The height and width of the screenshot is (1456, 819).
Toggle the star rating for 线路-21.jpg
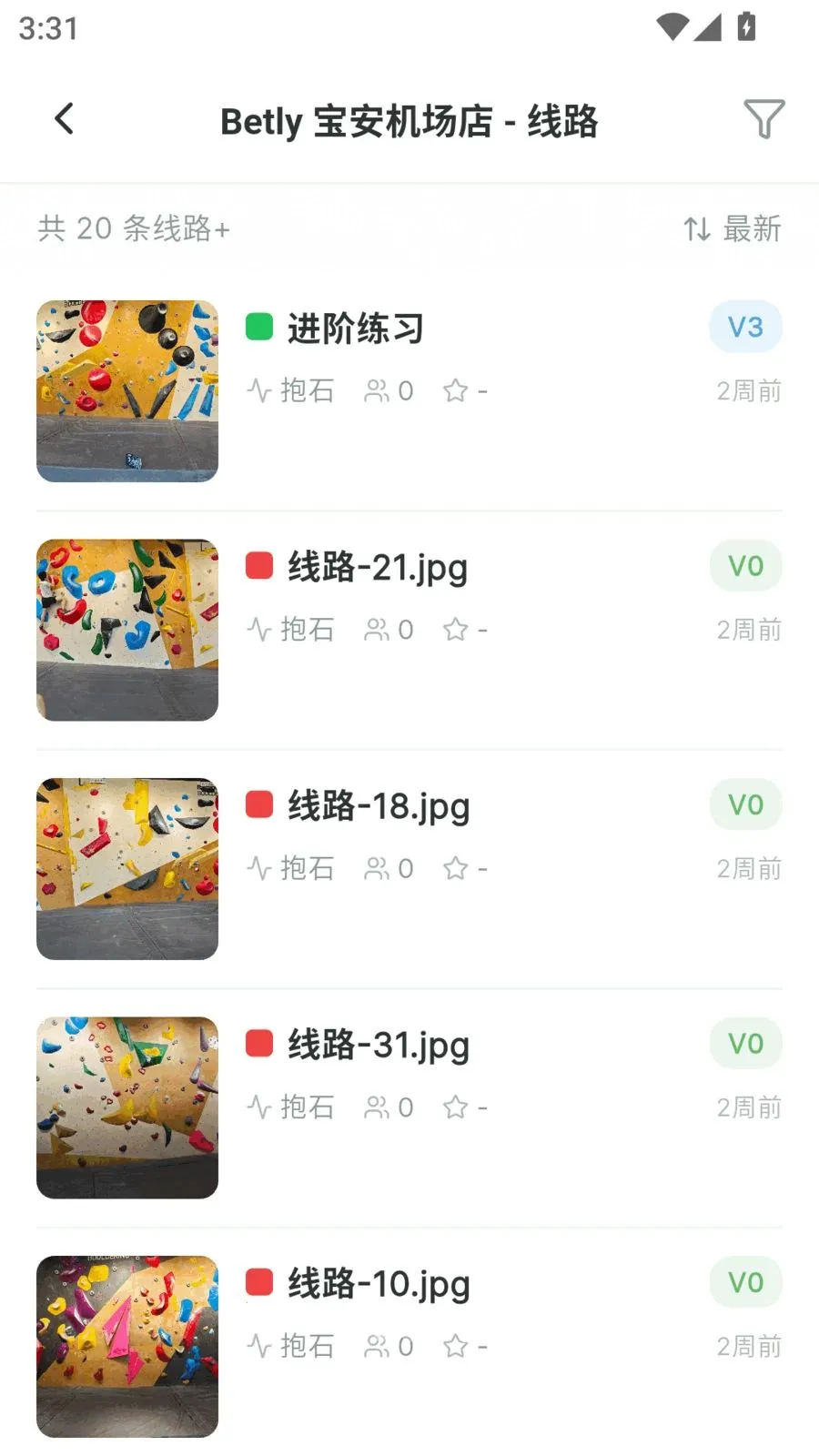click(455, 629)
